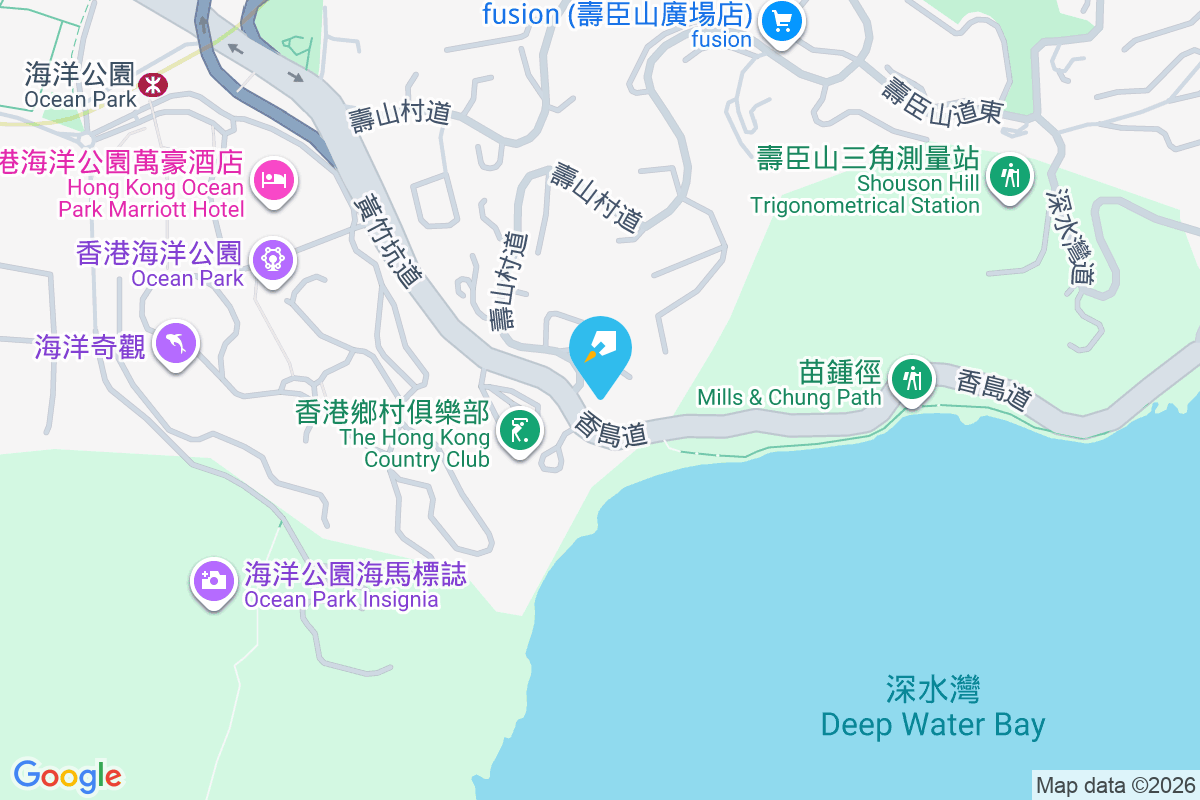Tap the blue pen location marker

click(x=600, y=352)
